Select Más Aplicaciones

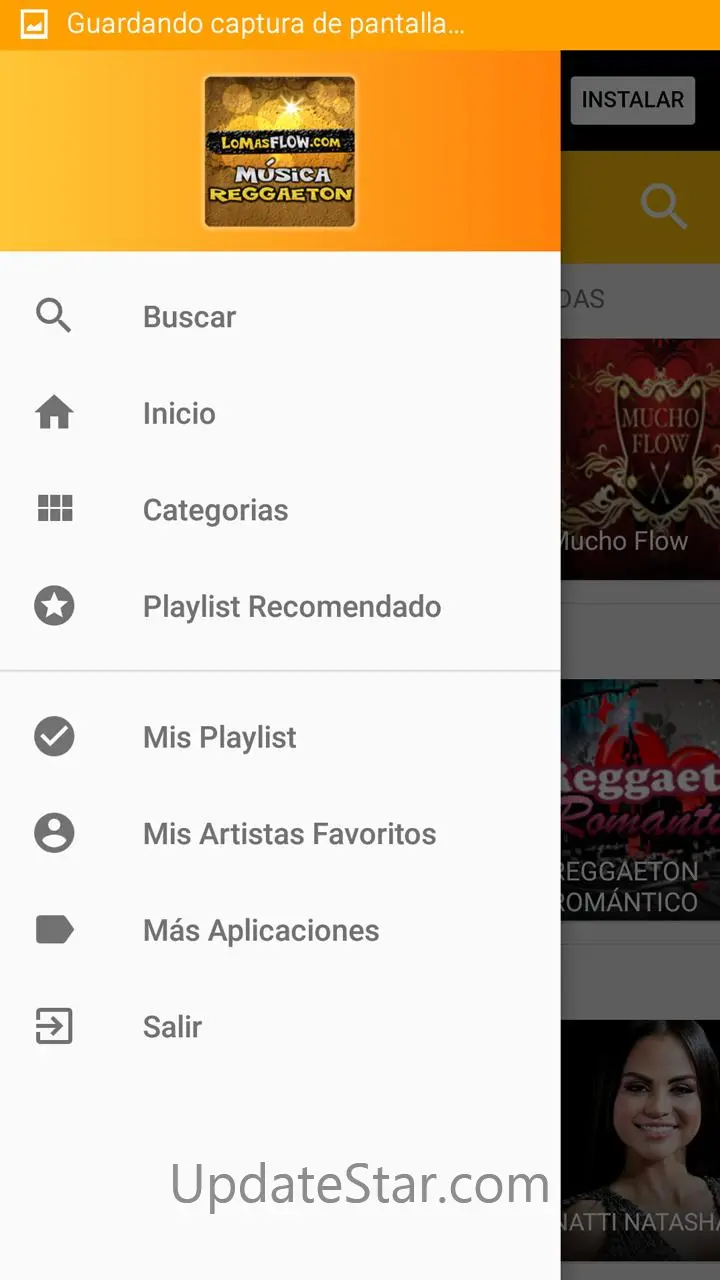pos(261,930)
